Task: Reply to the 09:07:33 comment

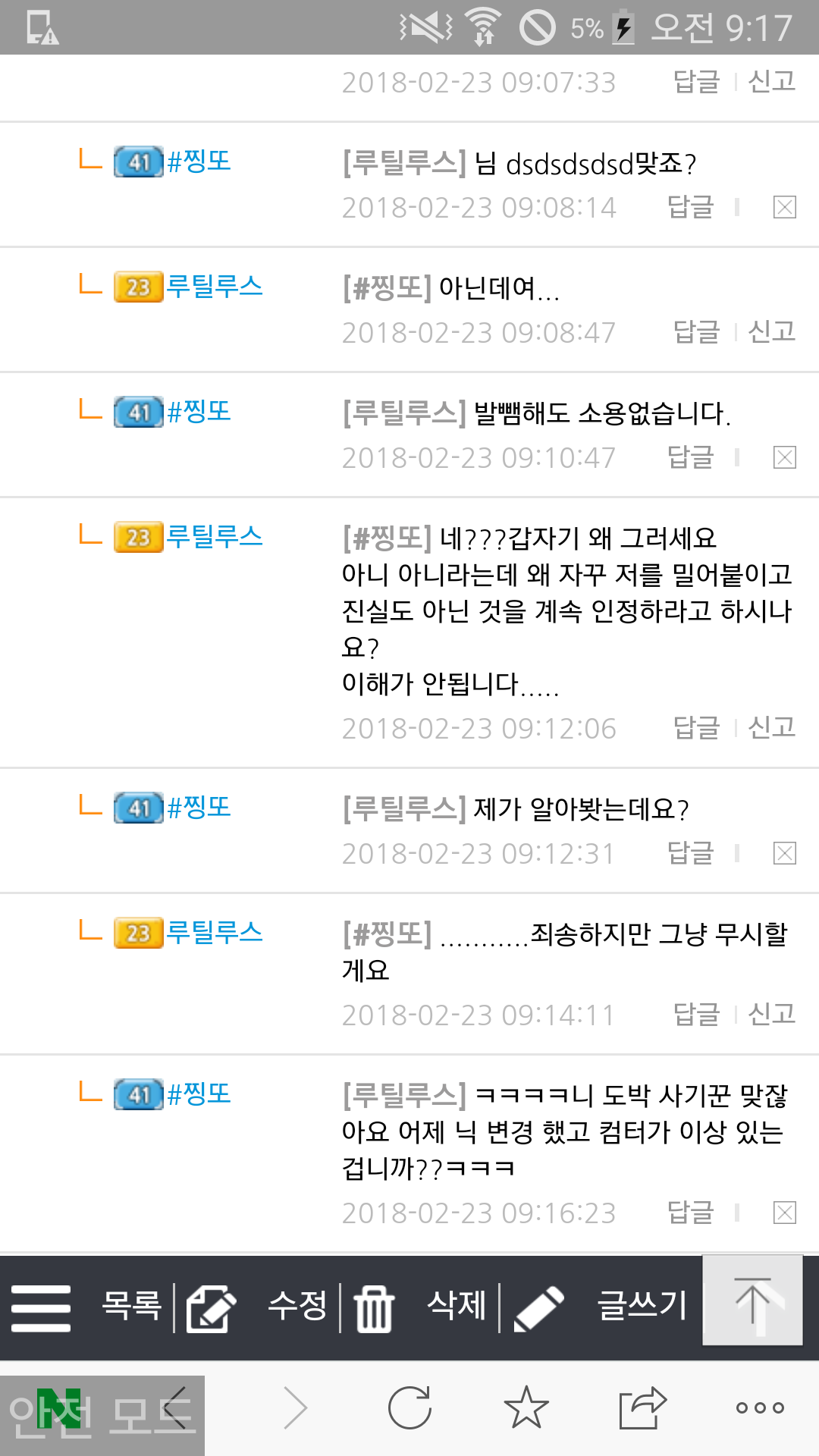Action: pyautogui.click(x=696, y=81)
